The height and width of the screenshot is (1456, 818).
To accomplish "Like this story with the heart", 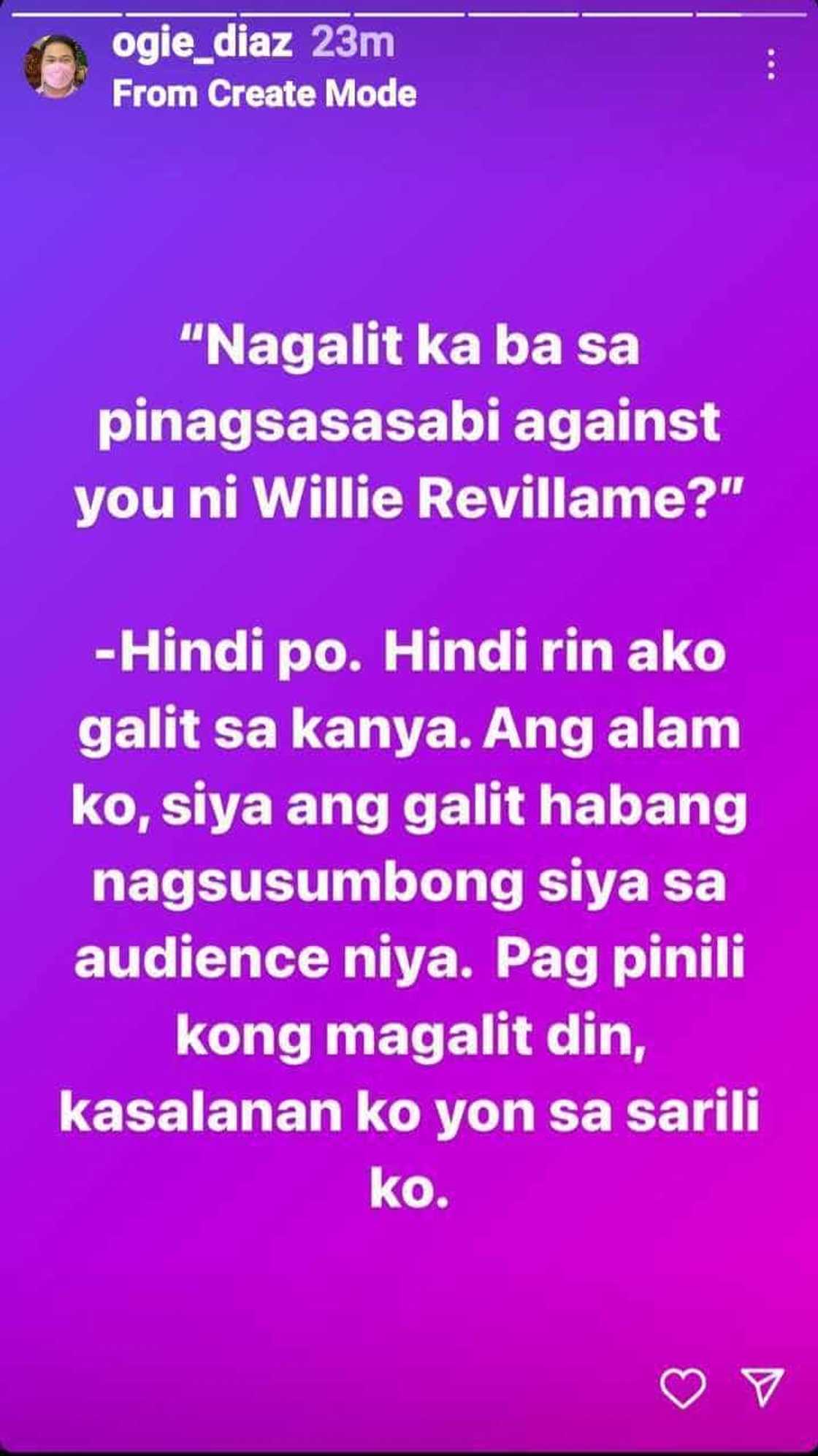I will (683, 1387).
